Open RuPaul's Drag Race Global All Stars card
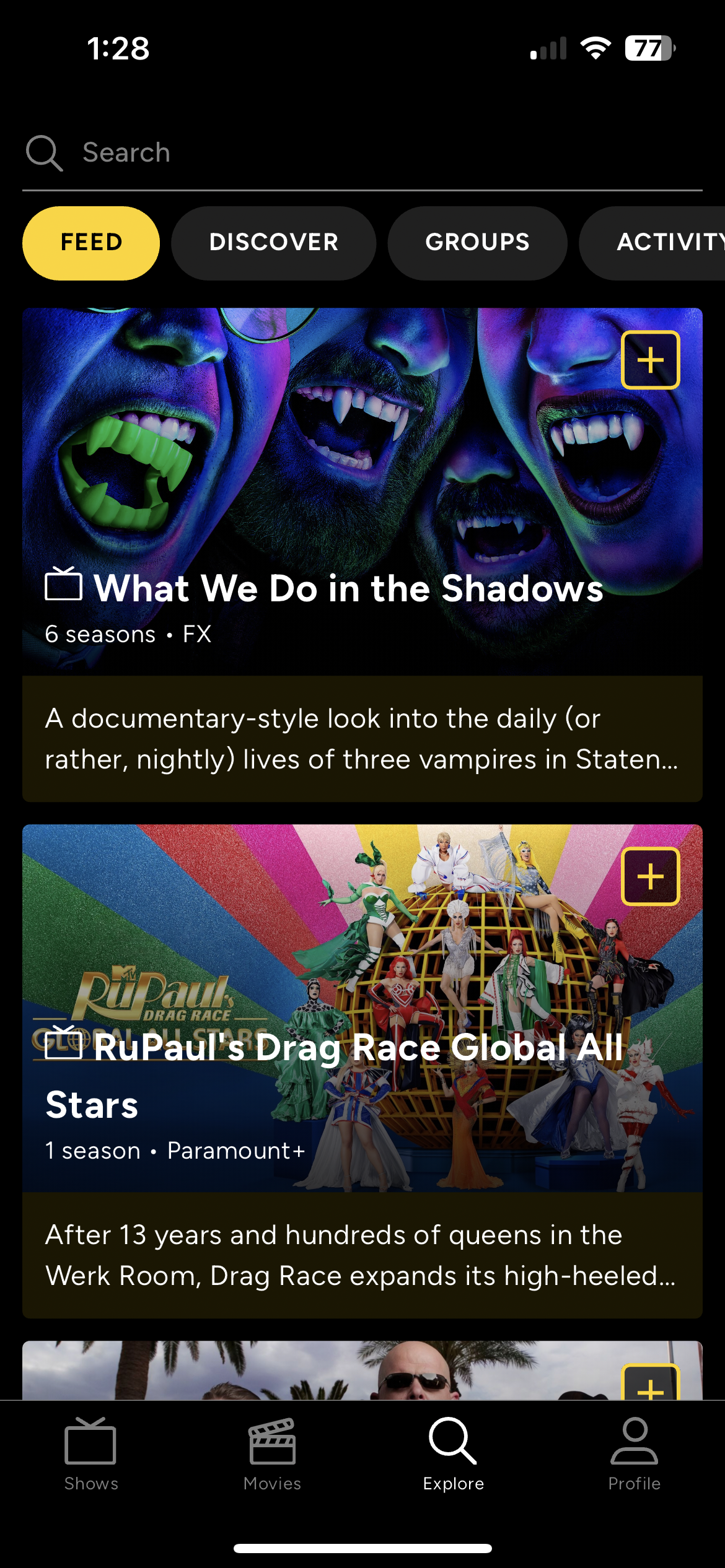Image resolution: width=725 pixels, height=1568 pixels. point(347,1078)
